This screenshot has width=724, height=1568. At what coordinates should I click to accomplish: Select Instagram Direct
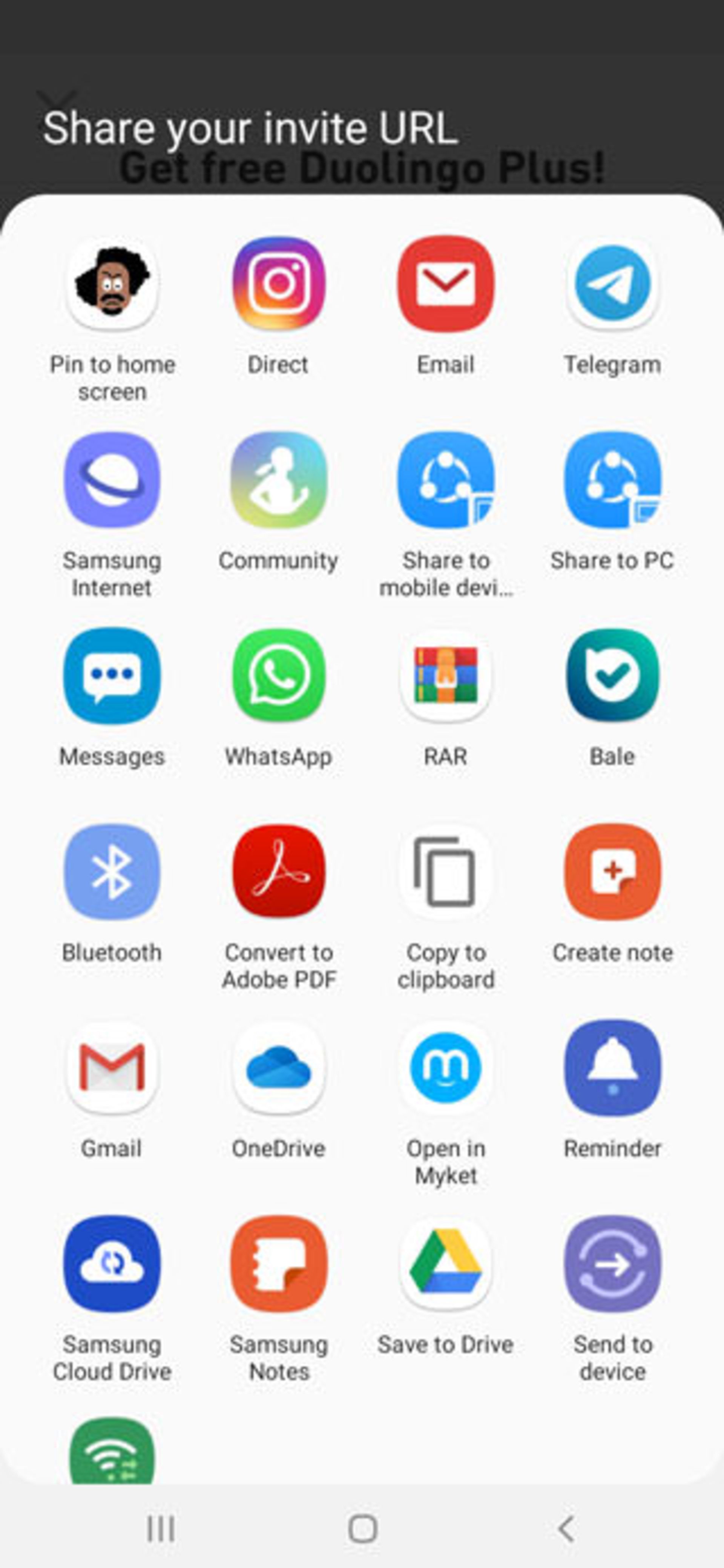click(x=279, y=284)
